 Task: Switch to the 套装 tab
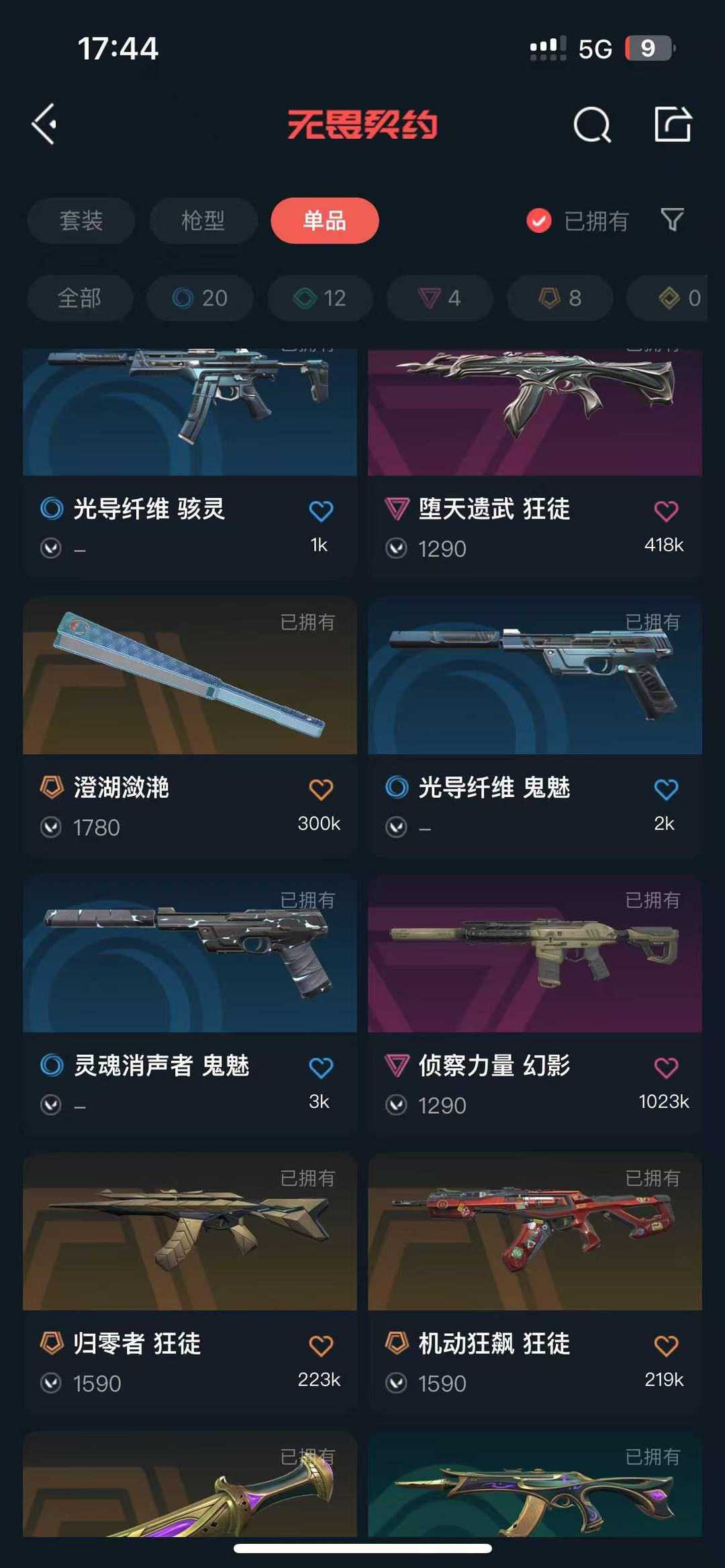tap(81, 221)
